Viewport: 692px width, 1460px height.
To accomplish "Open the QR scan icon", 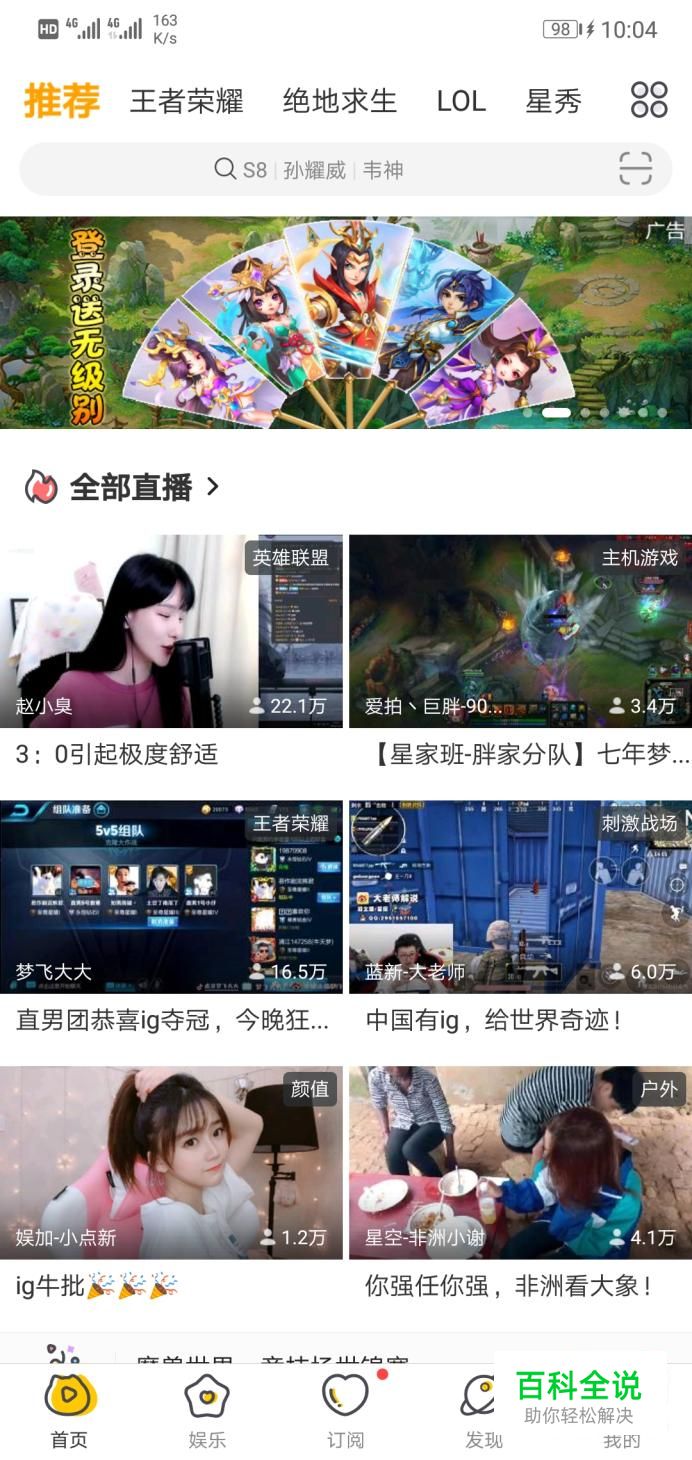I will point(634,169).
